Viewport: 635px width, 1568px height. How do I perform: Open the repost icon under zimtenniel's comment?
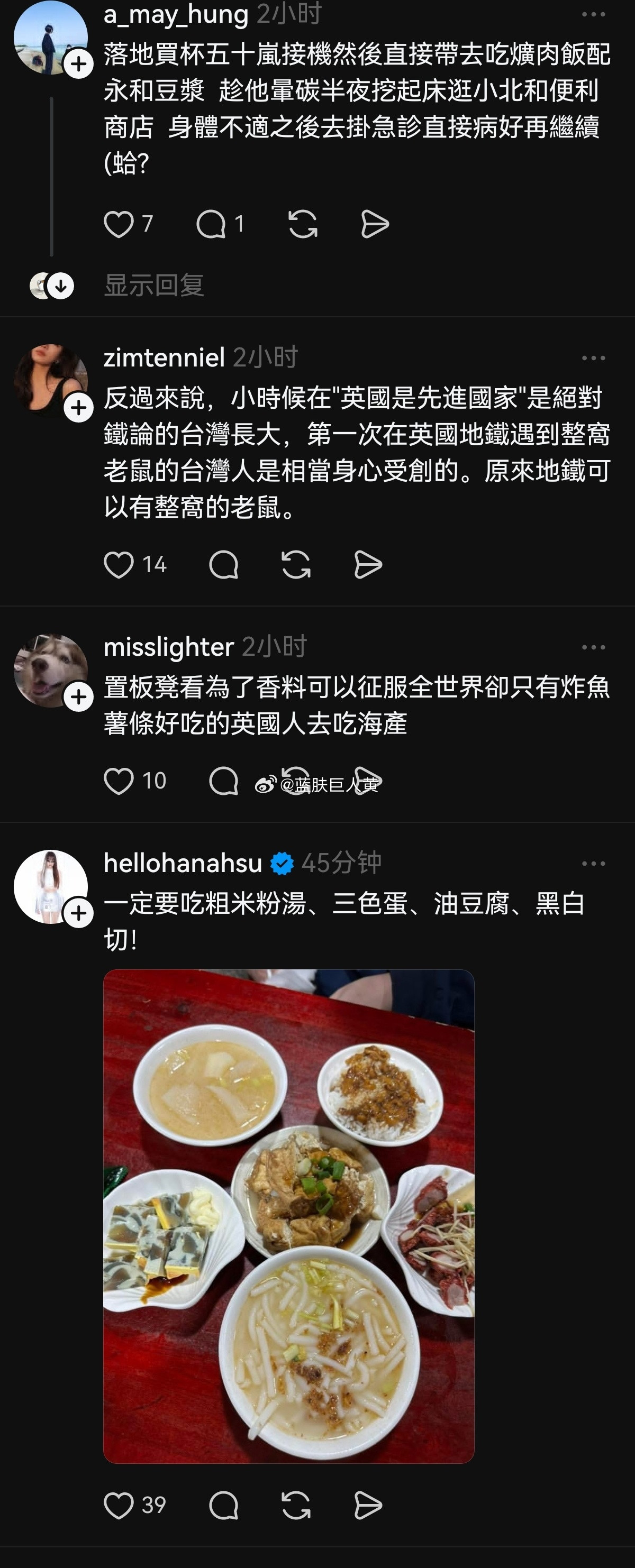click(296, 565)
